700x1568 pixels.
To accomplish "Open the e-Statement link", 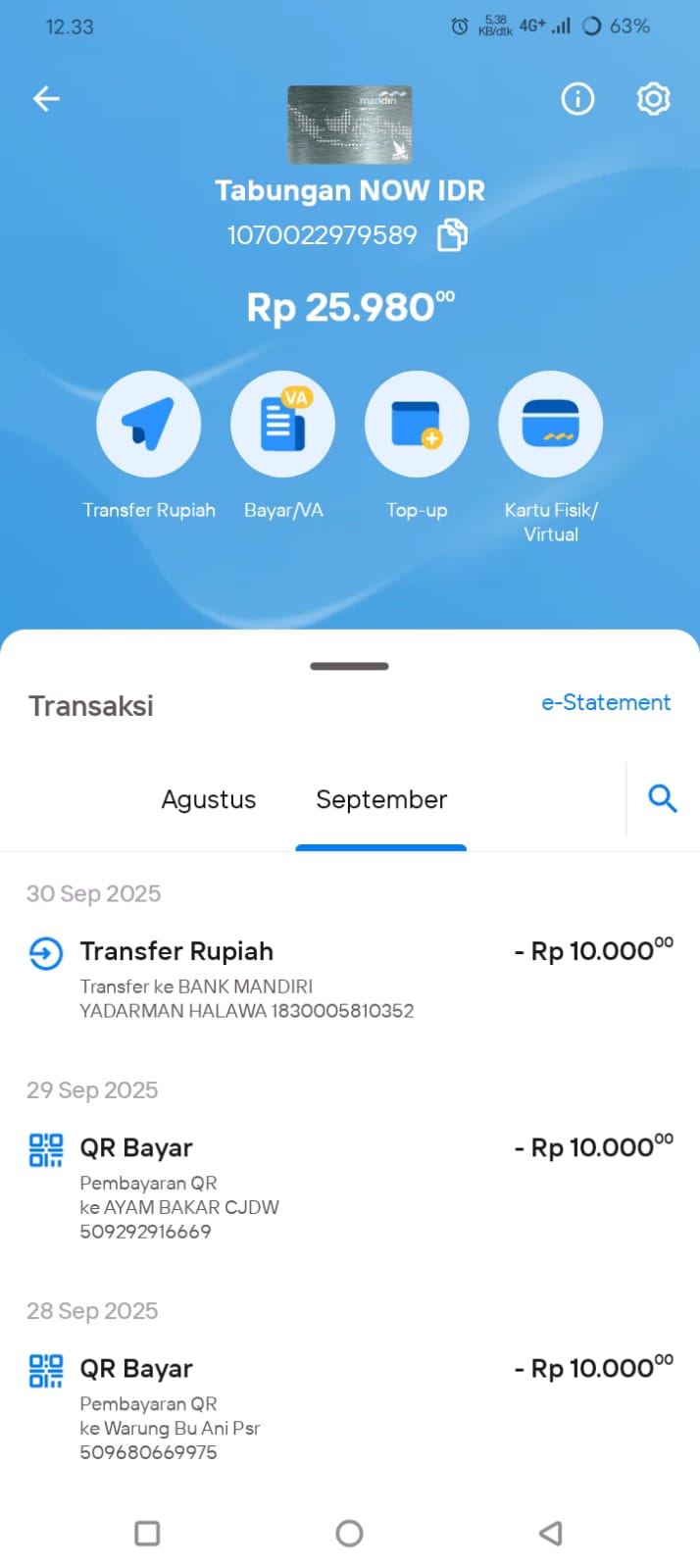I will pos(606,702).
